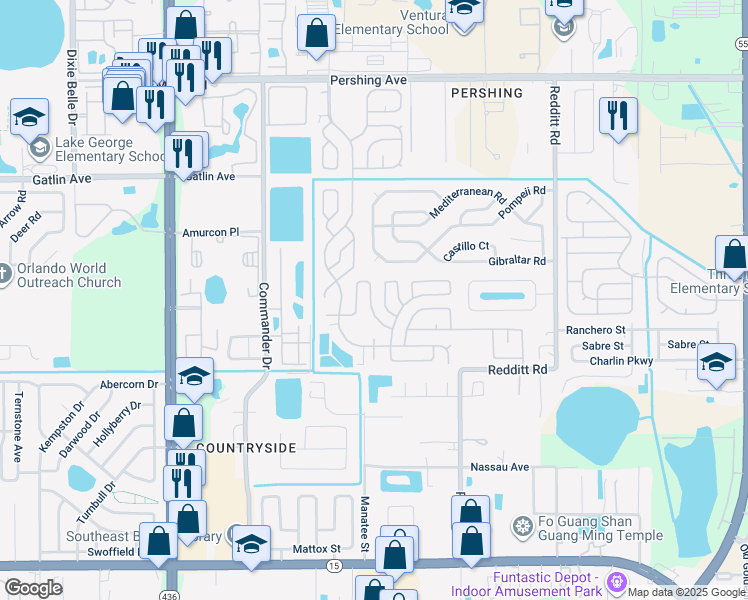Open the school marker near Lake George Elementary

(x=30, y=117)
